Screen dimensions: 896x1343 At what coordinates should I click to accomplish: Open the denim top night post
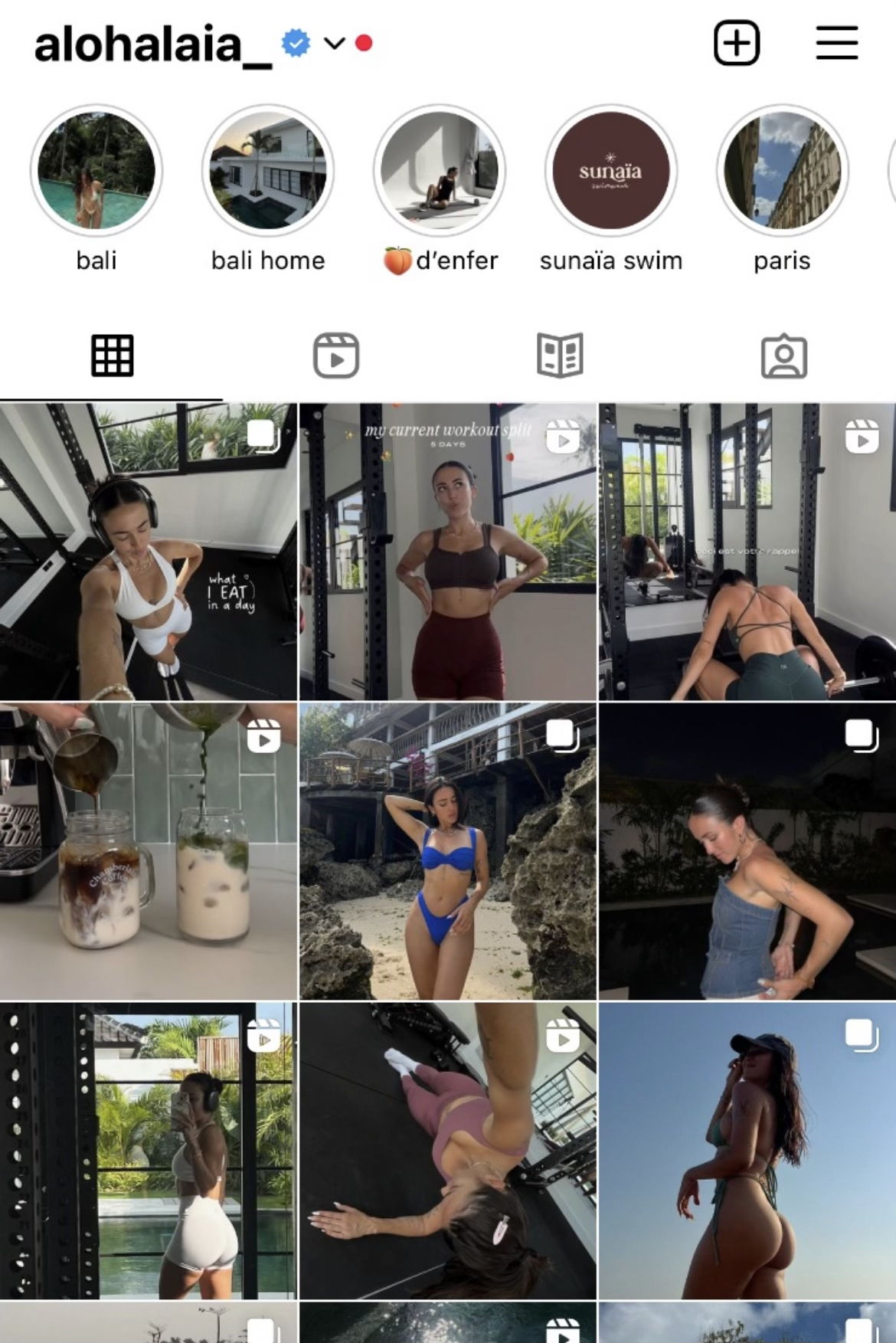pos(747,850)
